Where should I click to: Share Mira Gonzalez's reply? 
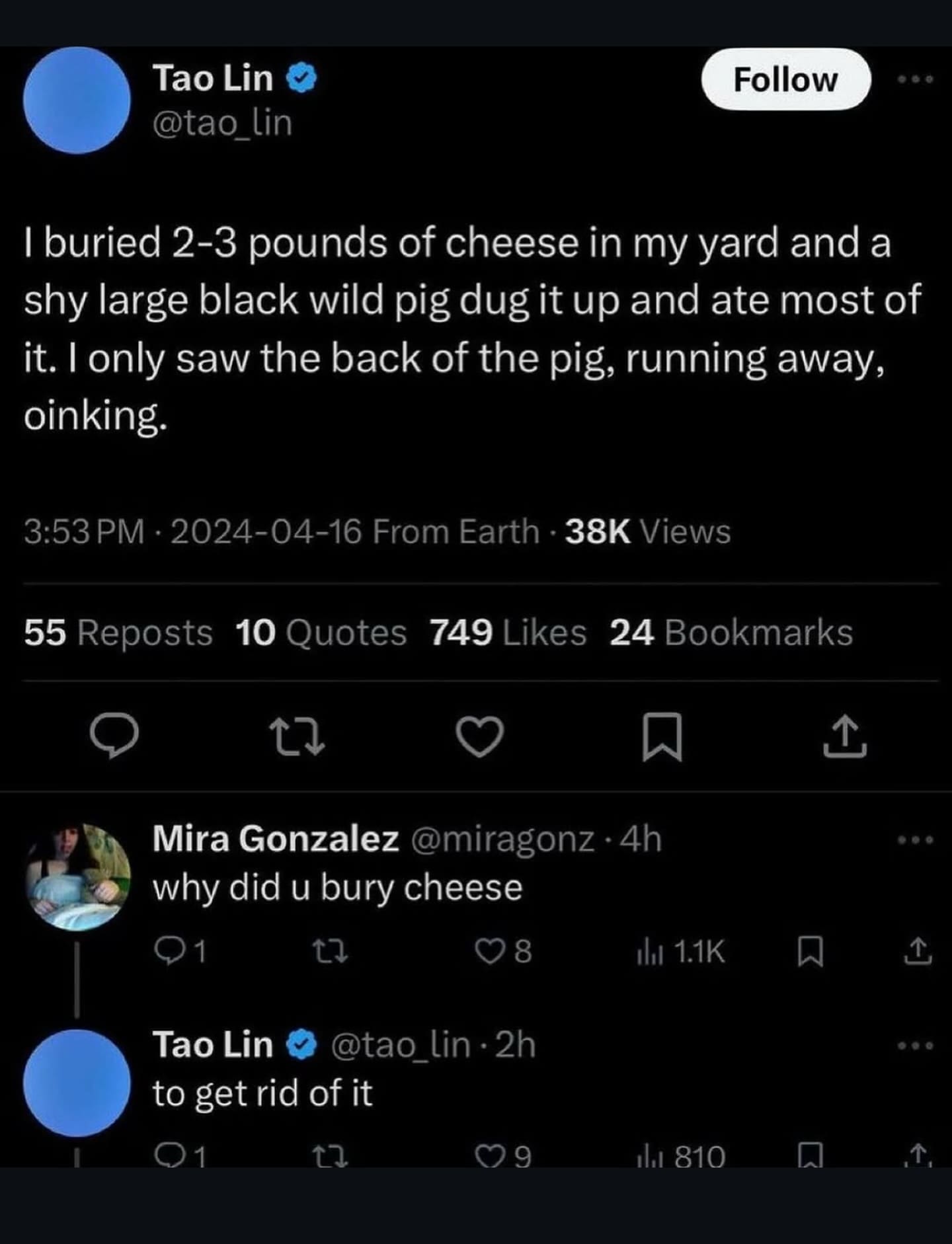coord(916,952)
